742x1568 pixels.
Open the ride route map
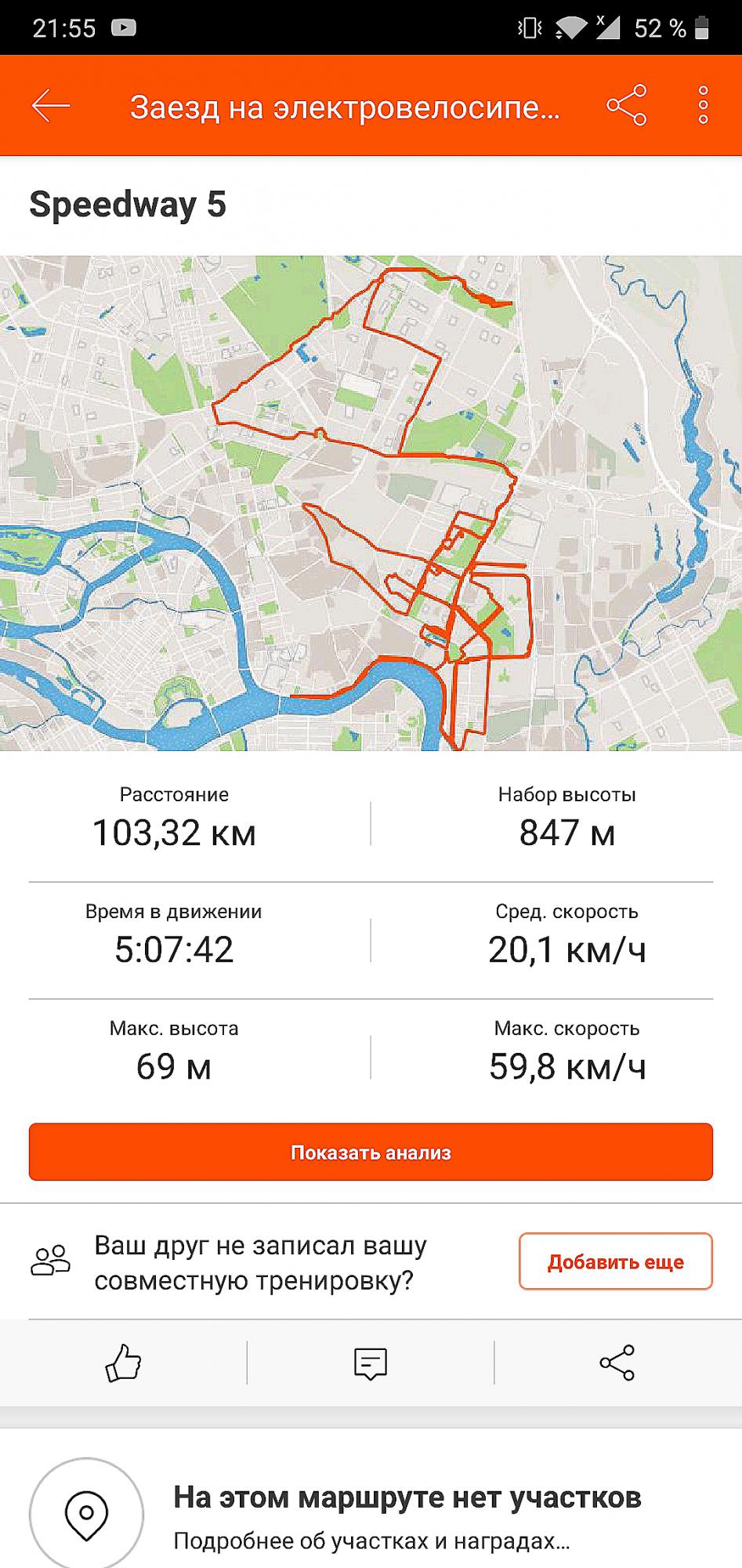point(371,503)
